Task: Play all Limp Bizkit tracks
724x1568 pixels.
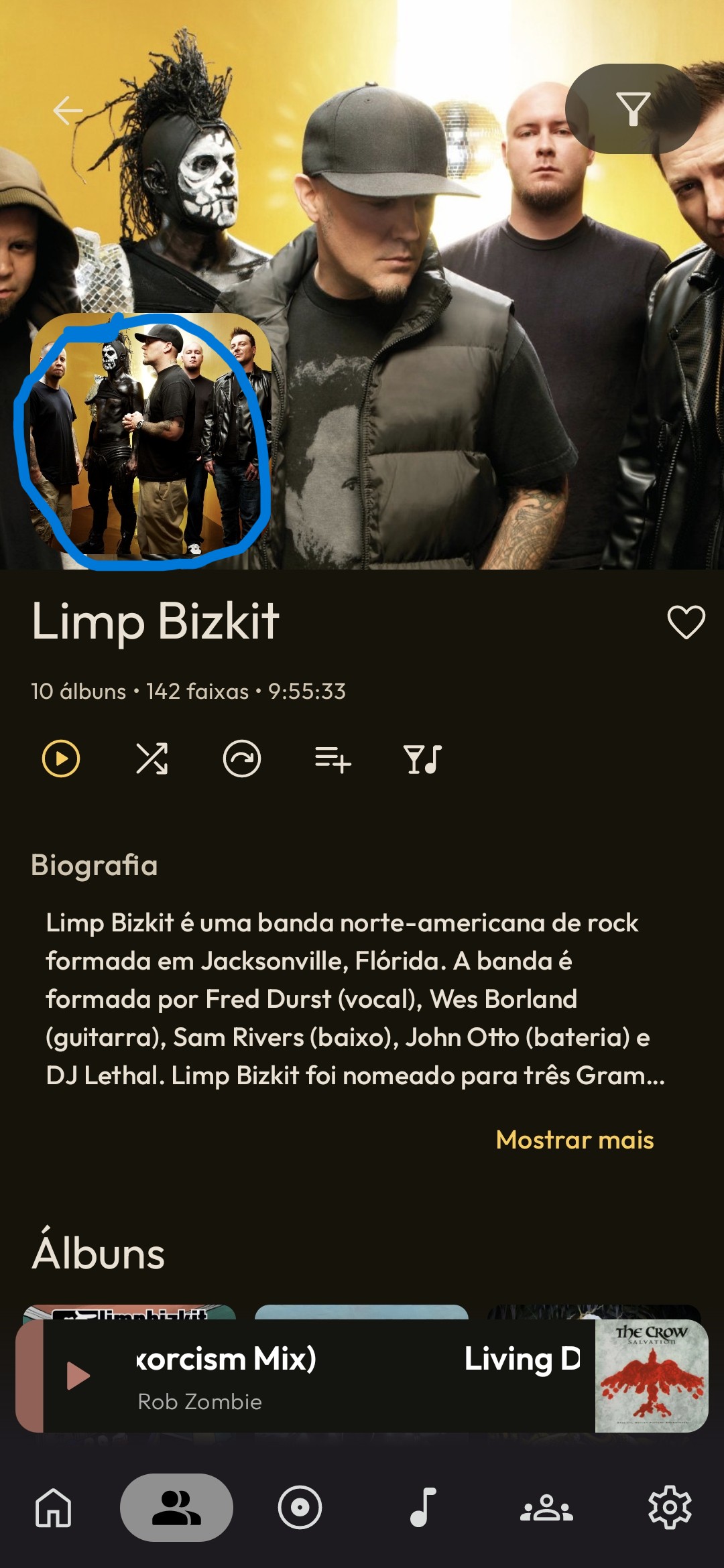Action: click(x=61, y=759)
